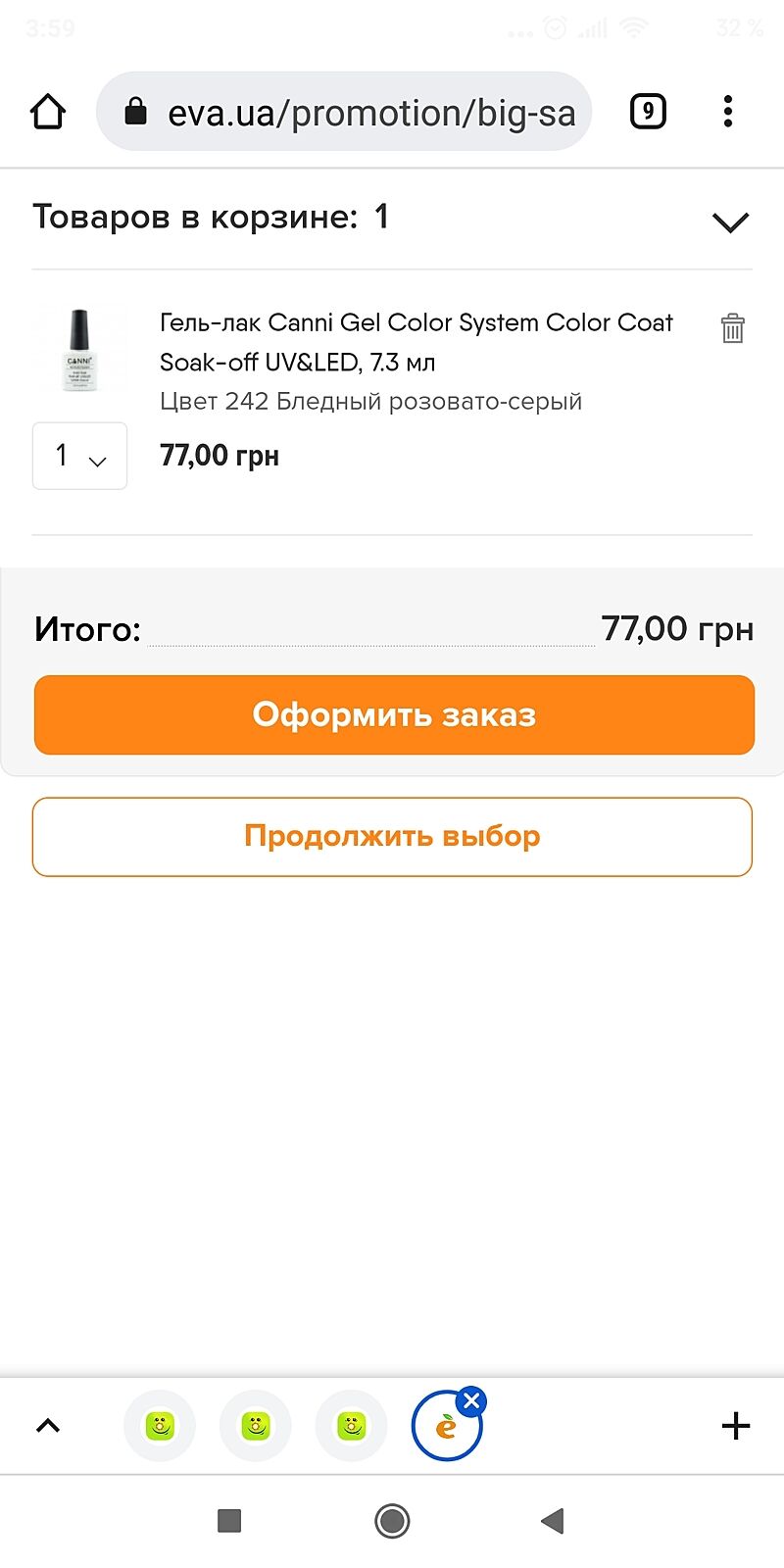Go to the browser home page
The height and width of the screenshot is (1568, 784).
pos(48,112)
